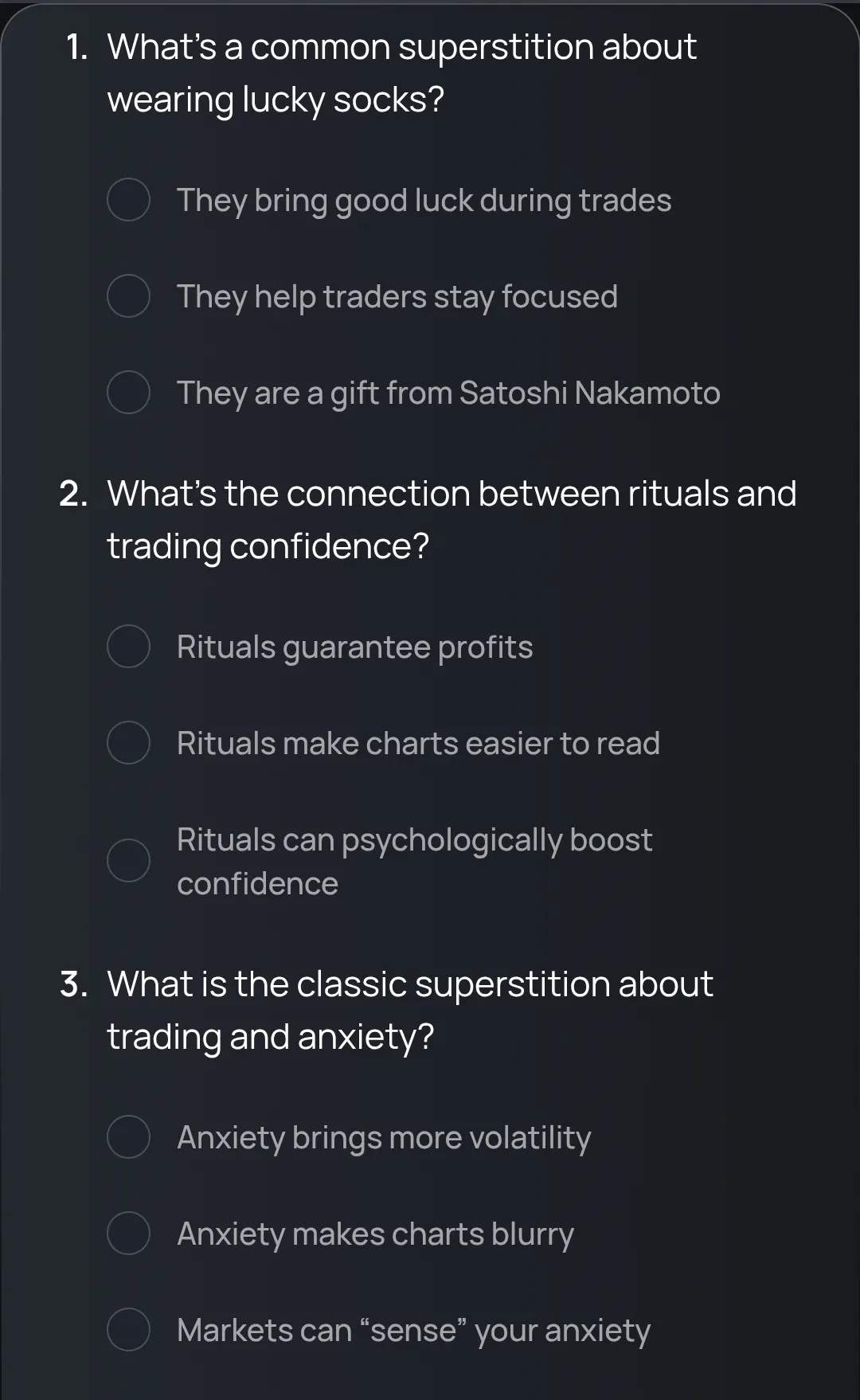Mark 'Rituals can psychologically boost confidence'
Screen dimensions: 860x1400
(x=129, y=861)
